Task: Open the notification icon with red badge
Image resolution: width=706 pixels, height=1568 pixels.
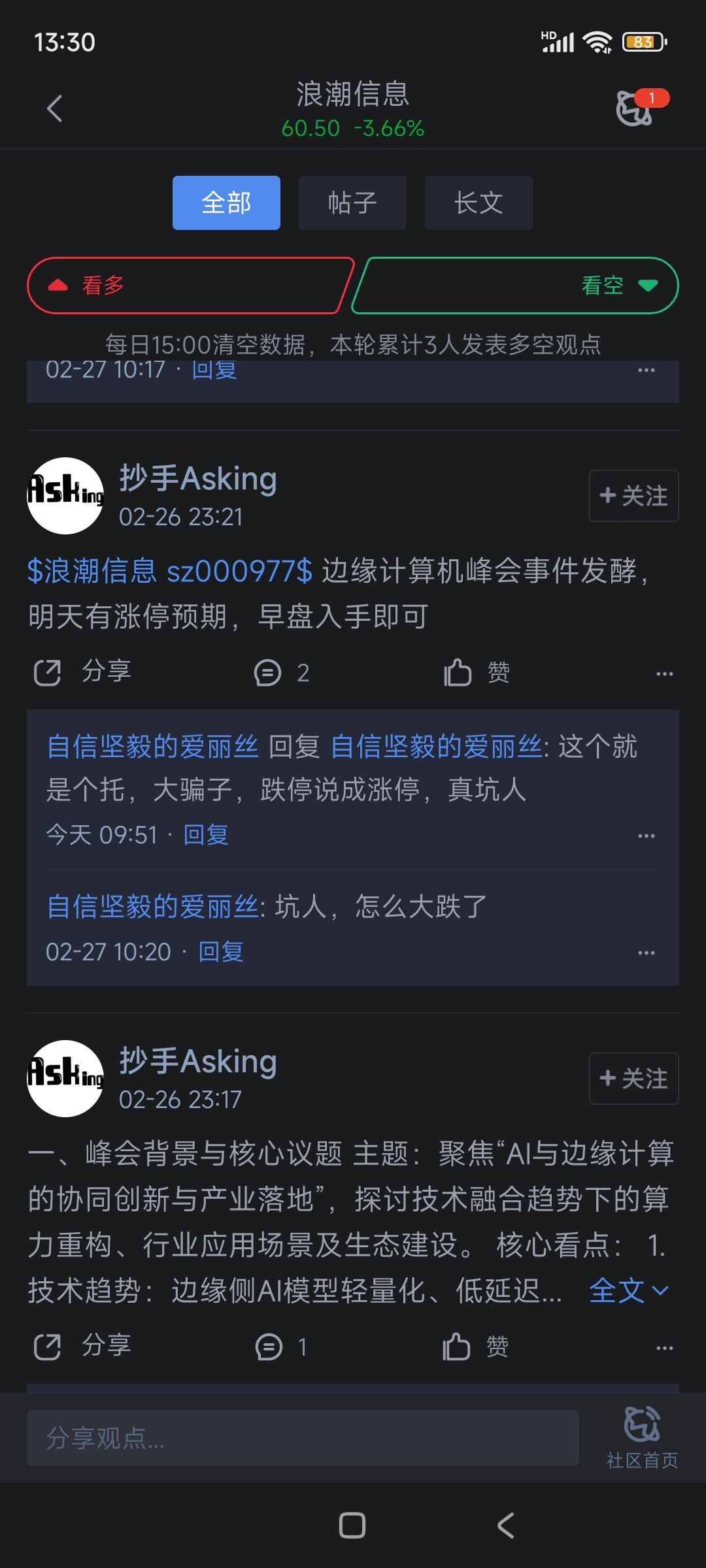Action: (x=635, y=108)
